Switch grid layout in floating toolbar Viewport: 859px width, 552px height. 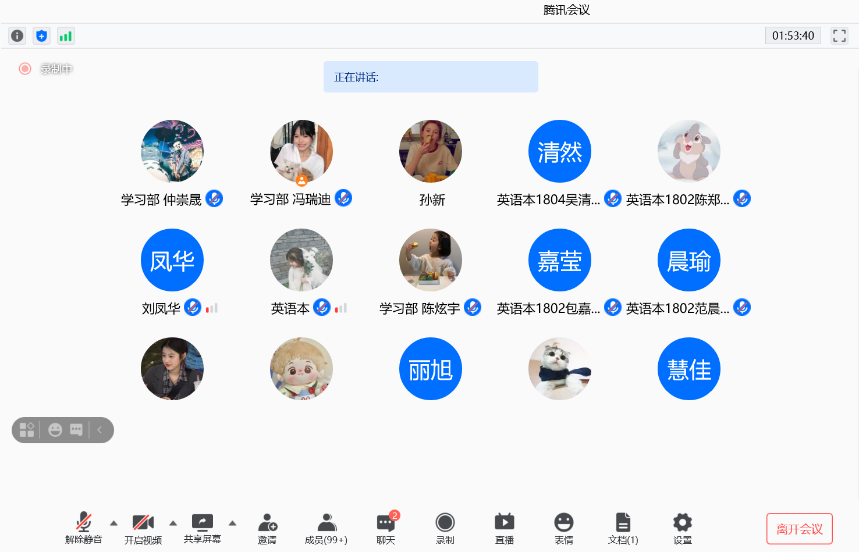coord(27,430)
